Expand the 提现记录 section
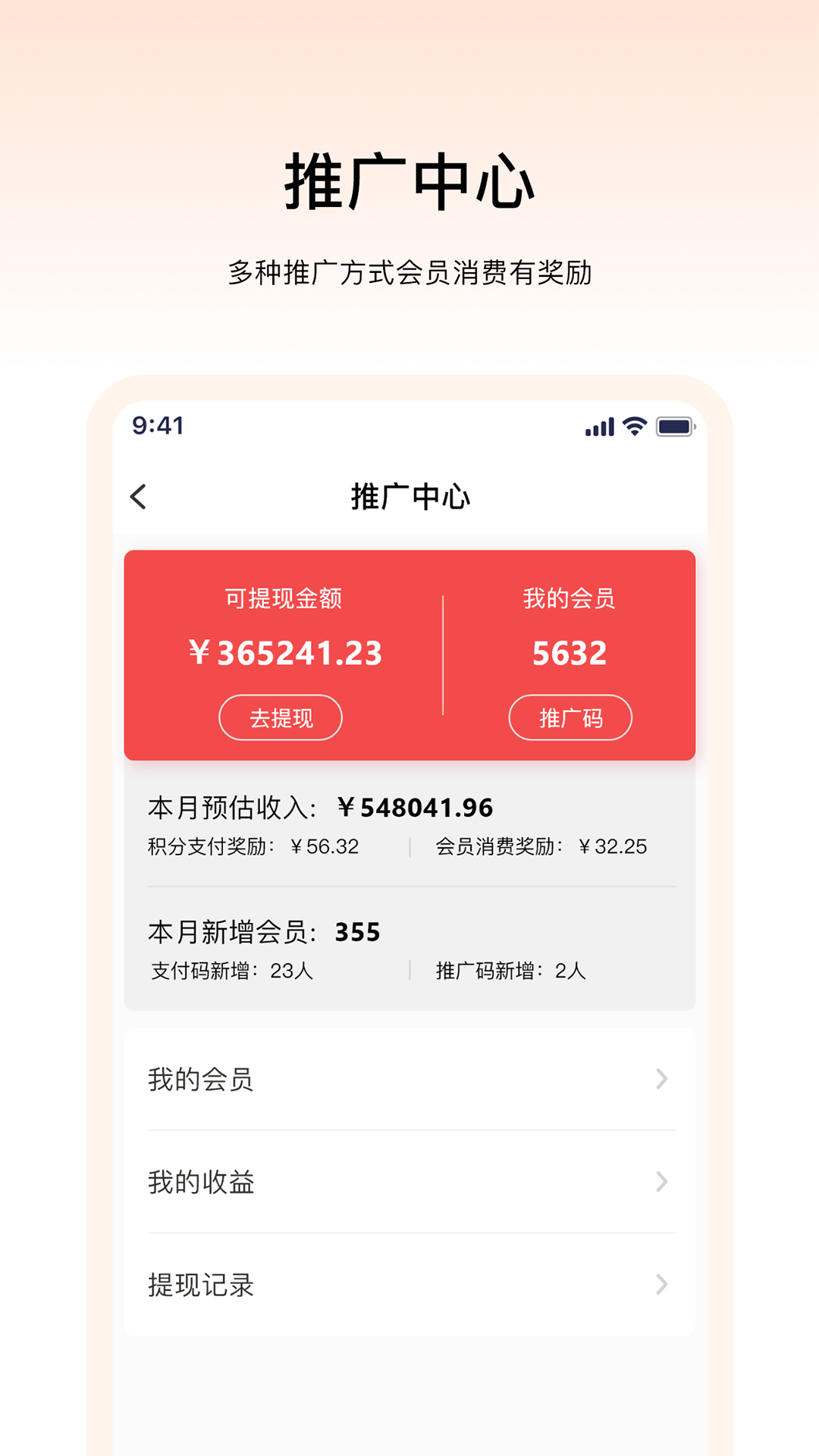819x1456 pixels. [409, 1285]
